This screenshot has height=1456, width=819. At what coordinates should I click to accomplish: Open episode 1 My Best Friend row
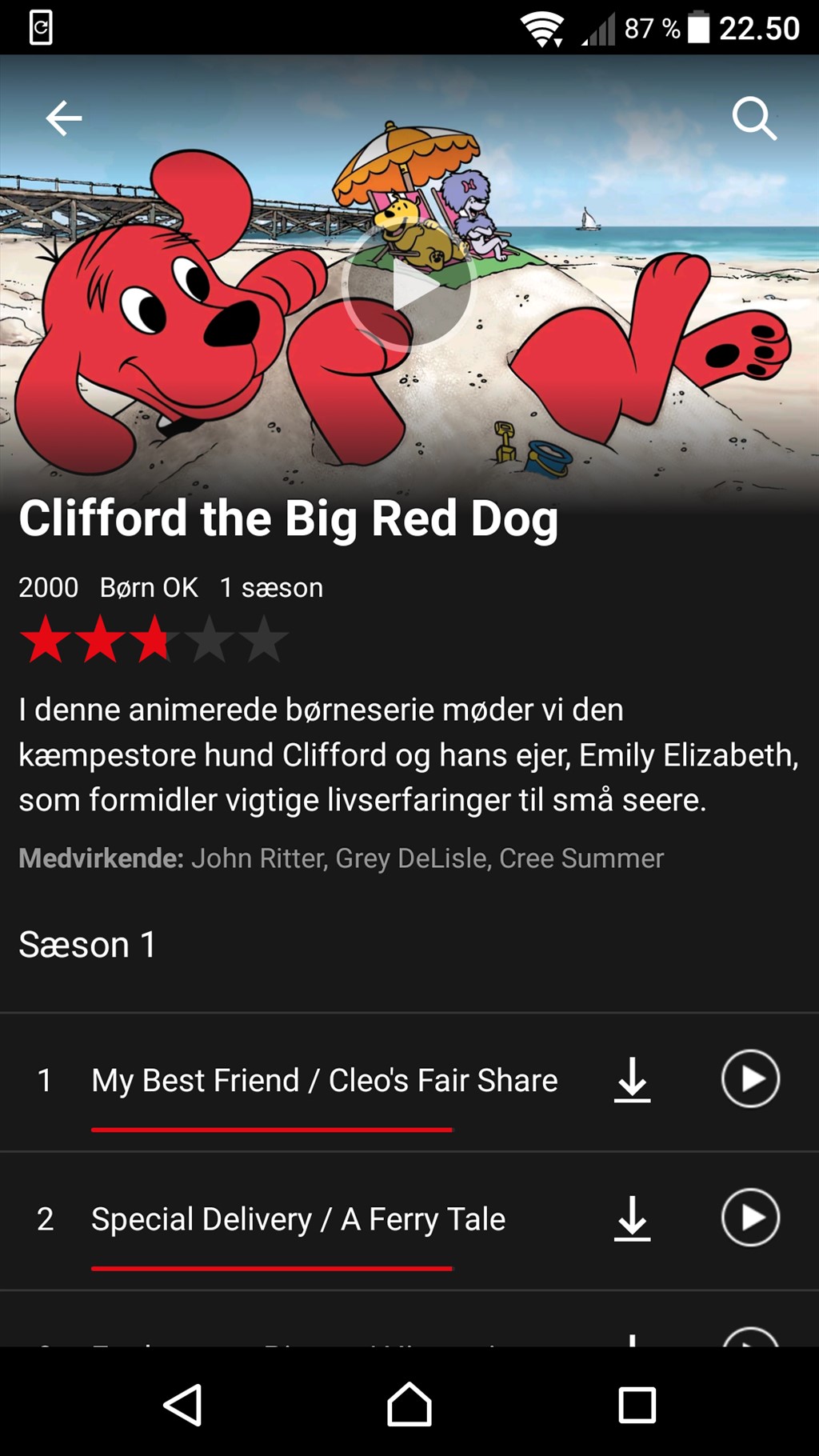(324, 1081)
